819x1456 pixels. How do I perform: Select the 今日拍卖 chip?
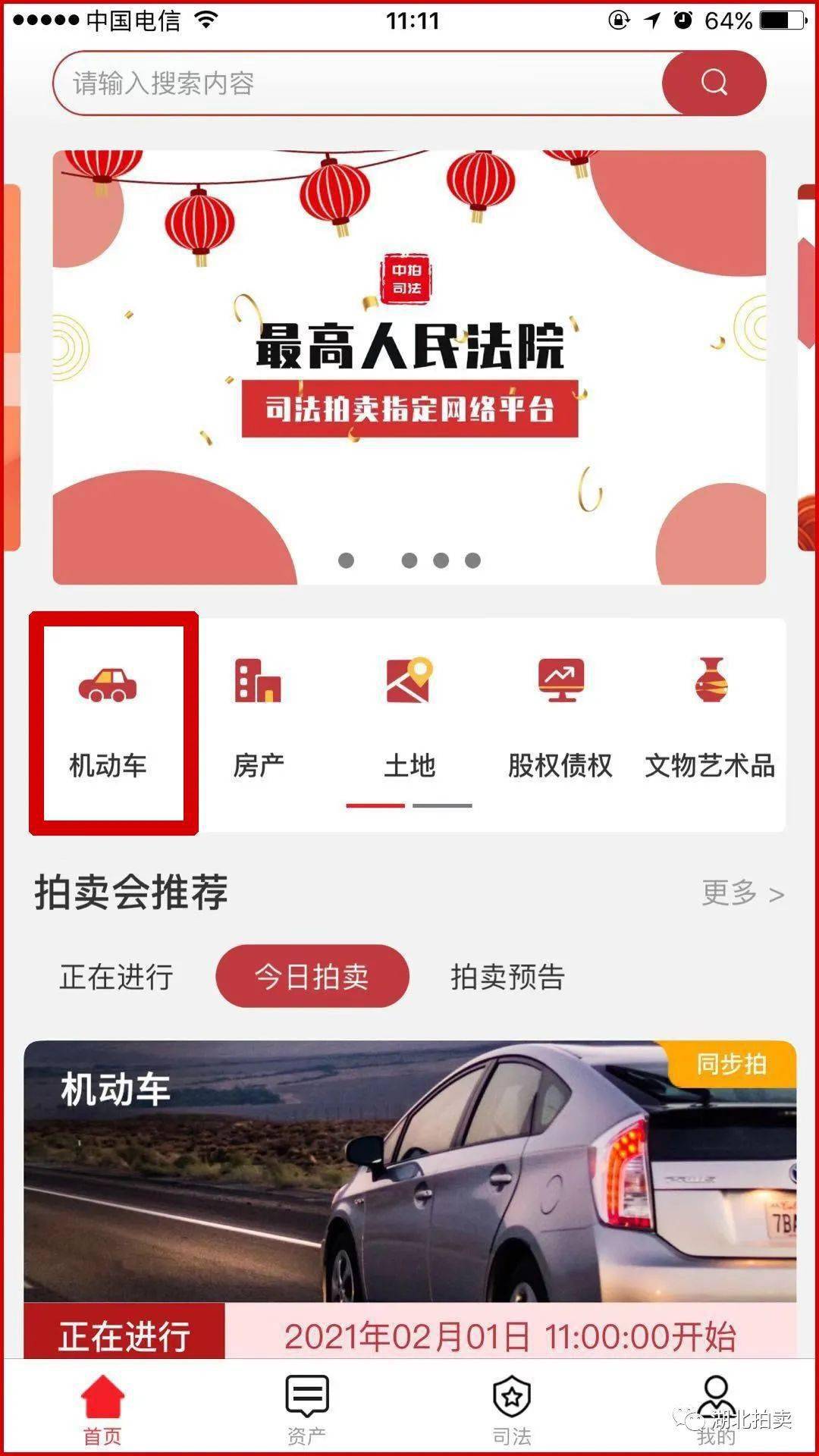pos(312,977)
